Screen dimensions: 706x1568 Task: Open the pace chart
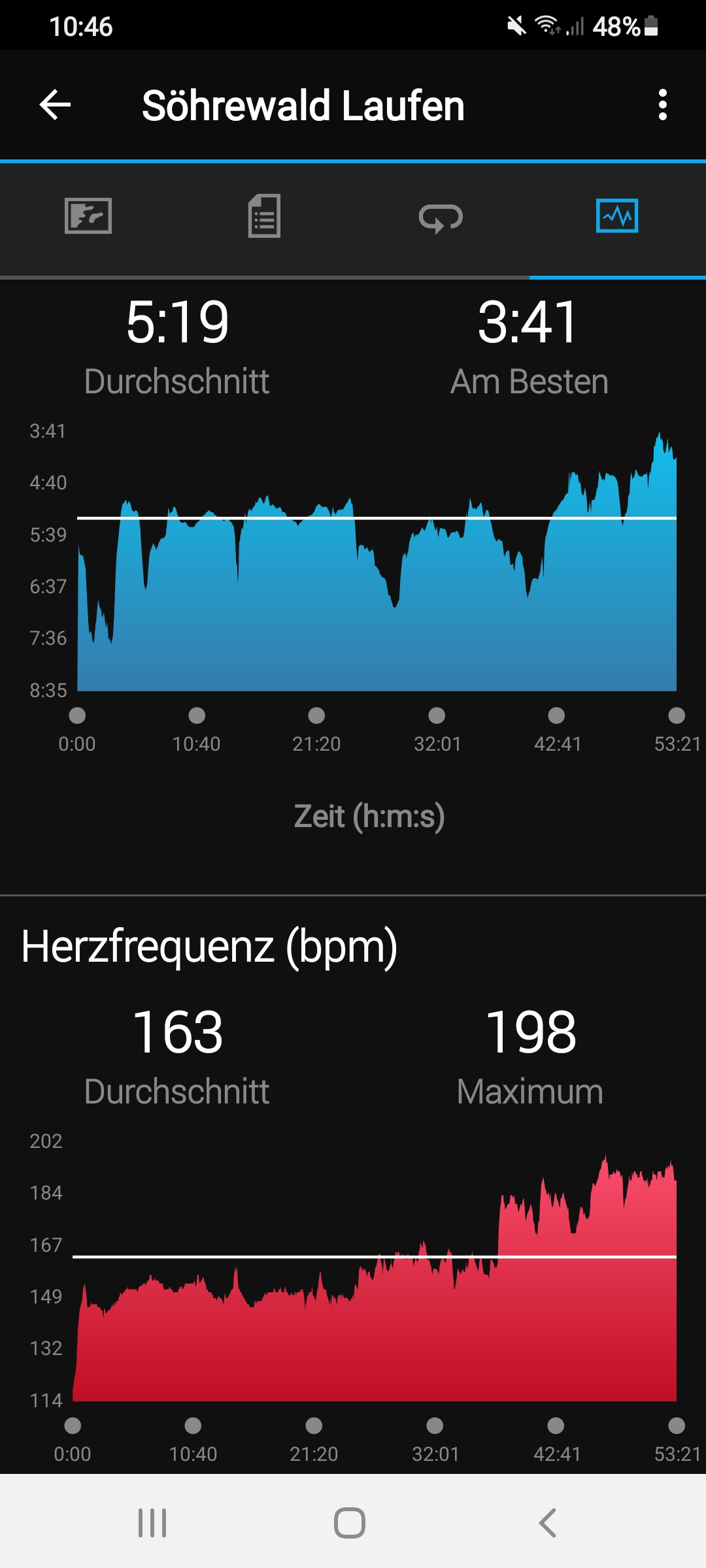click(x=377, y=575)
